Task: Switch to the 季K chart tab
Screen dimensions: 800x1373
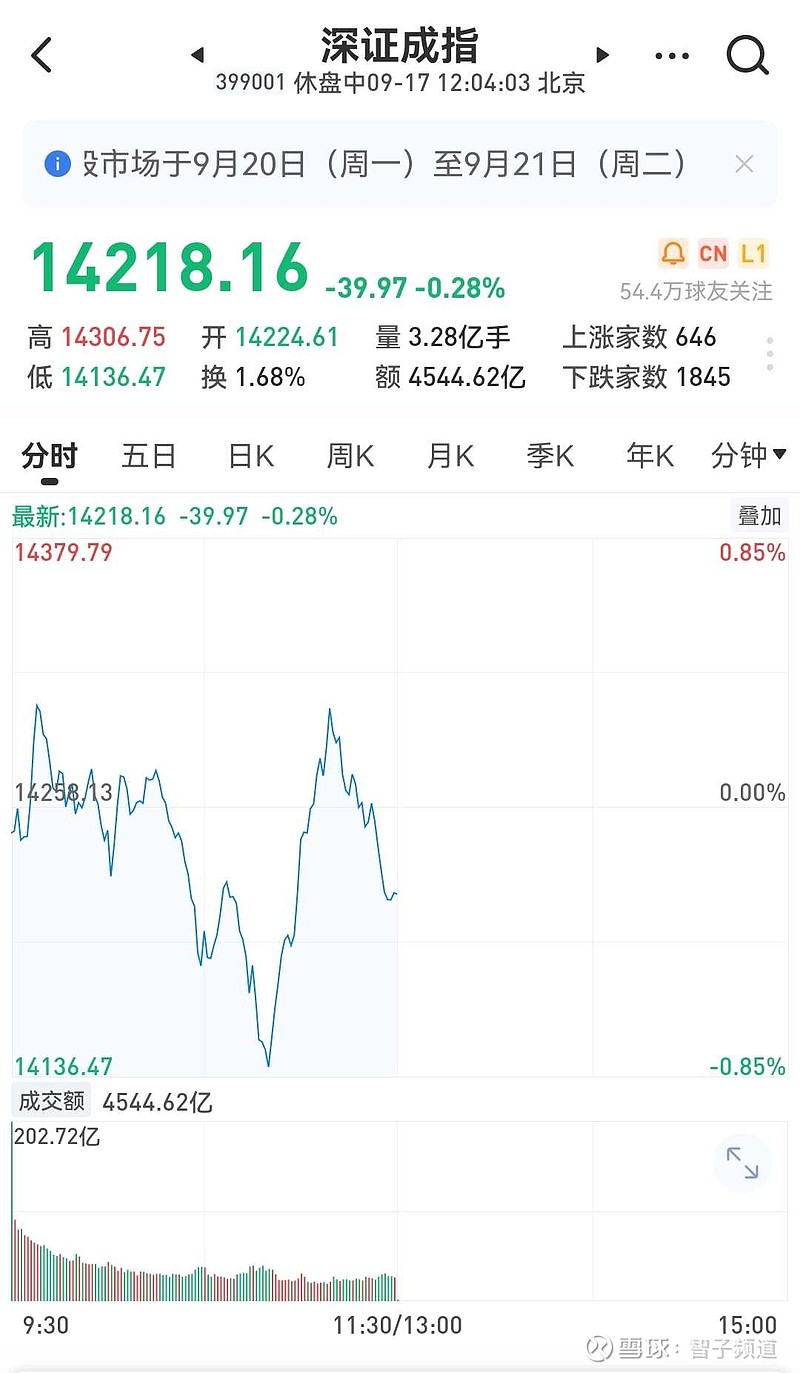Action: coord(550,456)
